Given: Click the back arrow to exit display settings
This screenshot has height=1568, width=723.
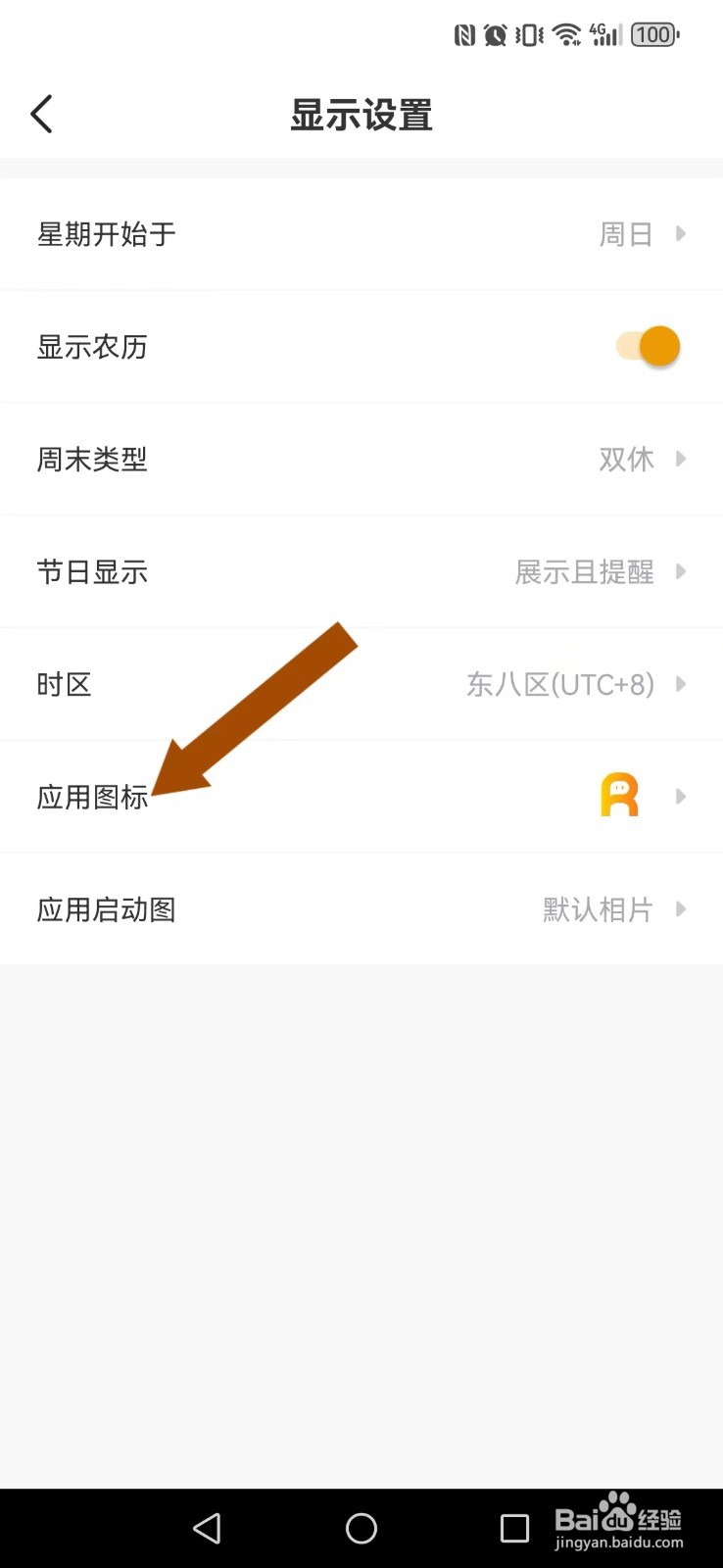Looking at the screenshot, I should click(x=41, y=113).
